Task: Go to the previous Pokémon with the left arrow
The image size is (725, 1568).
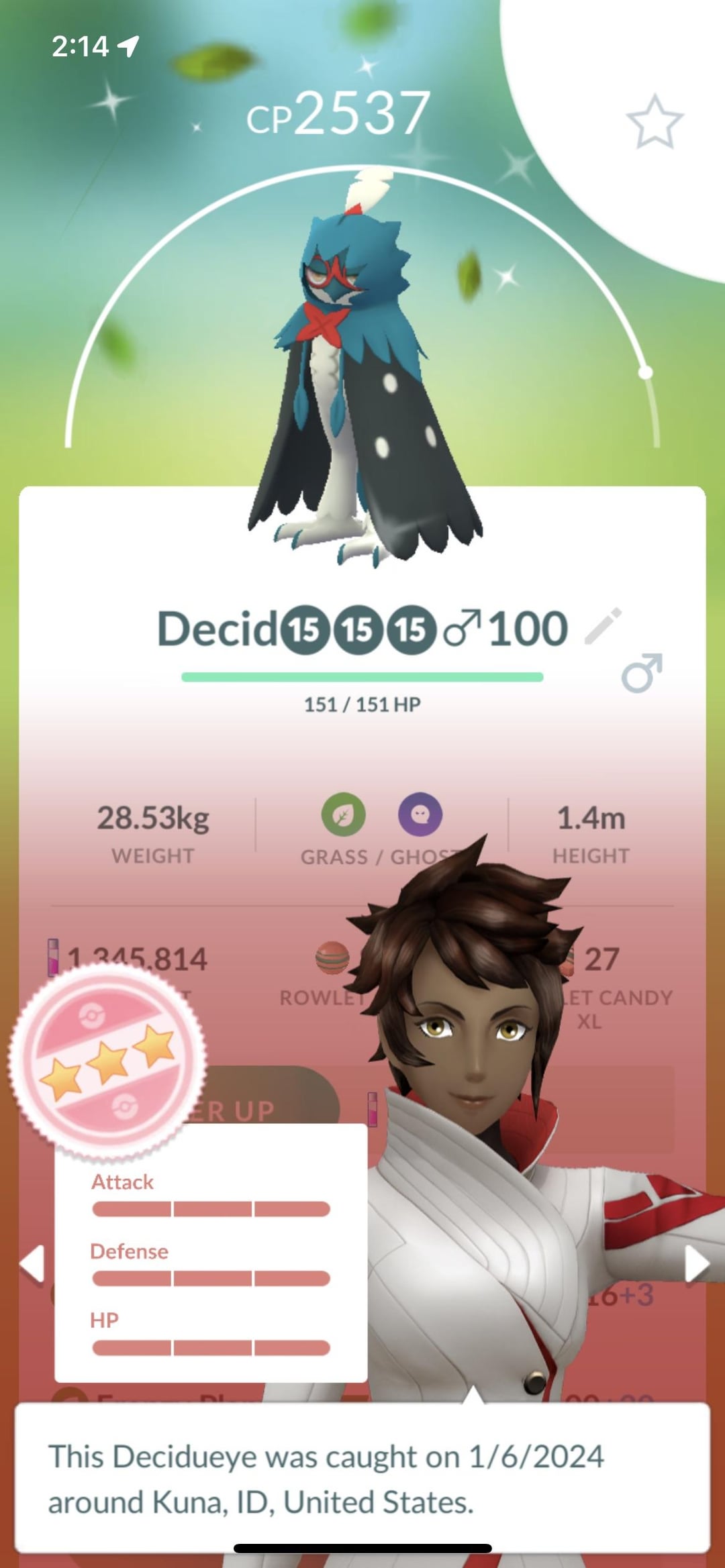Action: (32, 1264)
